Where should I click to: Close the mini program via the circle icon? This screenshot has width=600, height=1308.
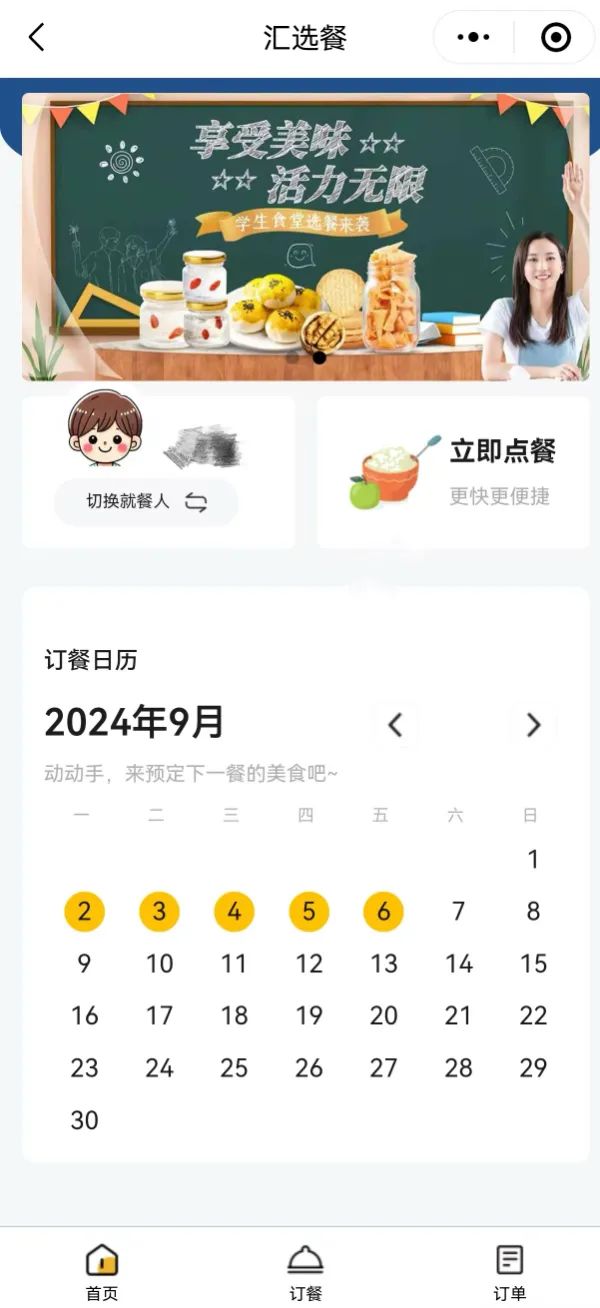tap(555, 38)
